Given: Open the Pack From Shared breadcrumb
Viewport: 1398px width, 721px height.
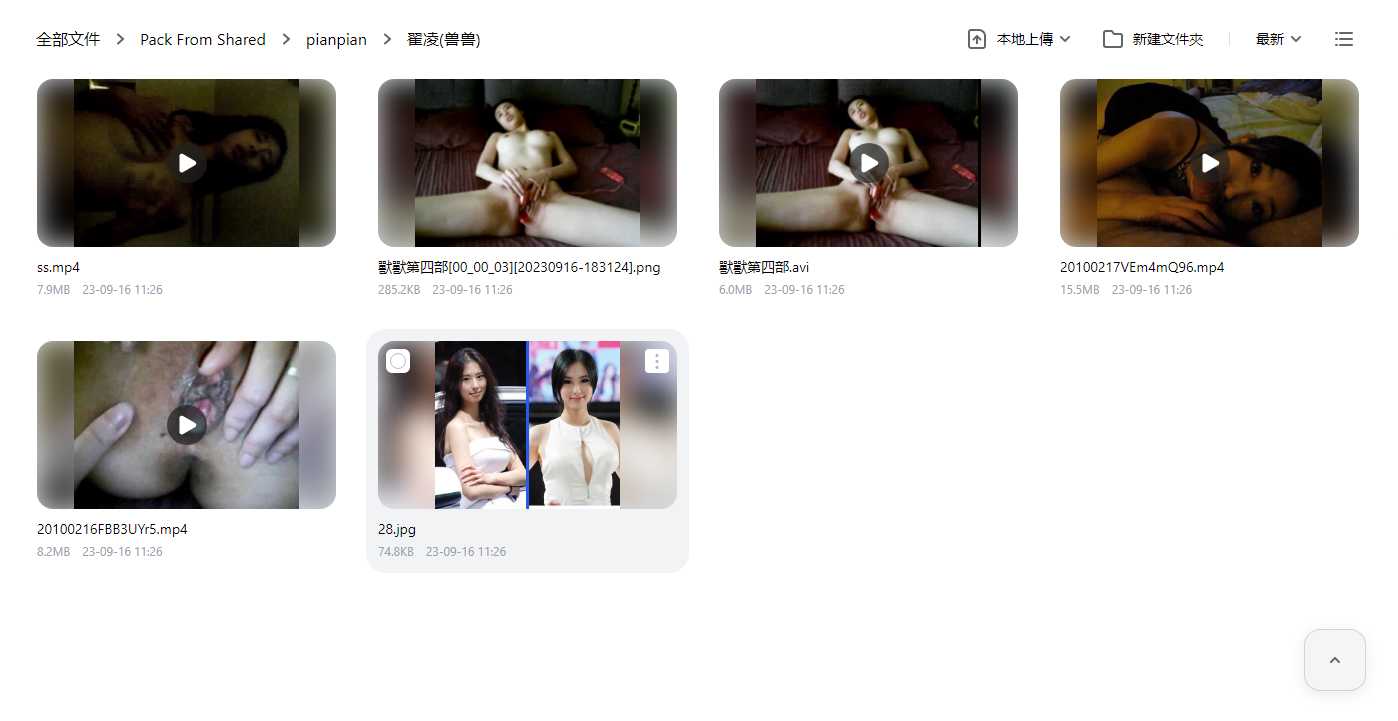Looking at the screenshot, I should pos(202,40).
